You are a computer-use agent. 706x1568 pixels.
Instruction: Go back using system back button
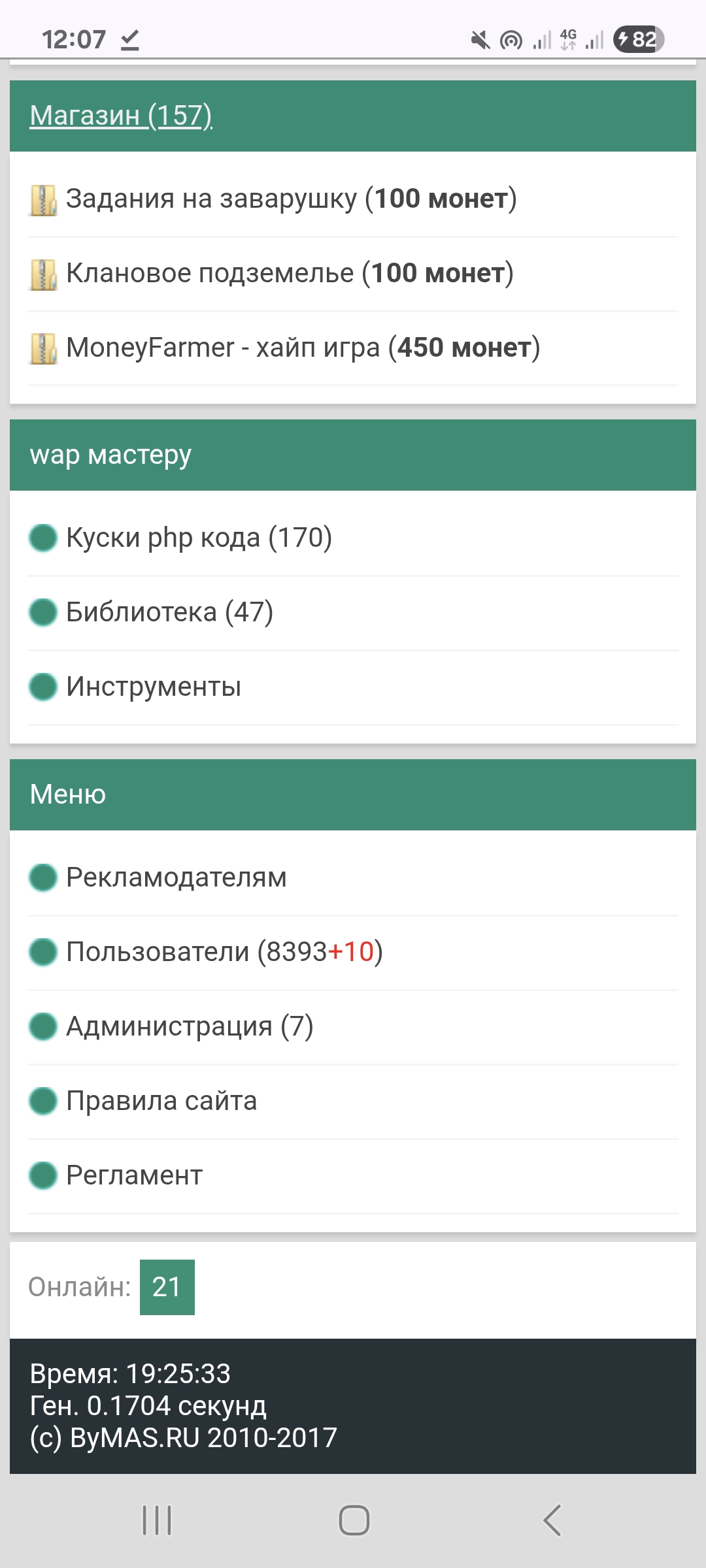552,1520
